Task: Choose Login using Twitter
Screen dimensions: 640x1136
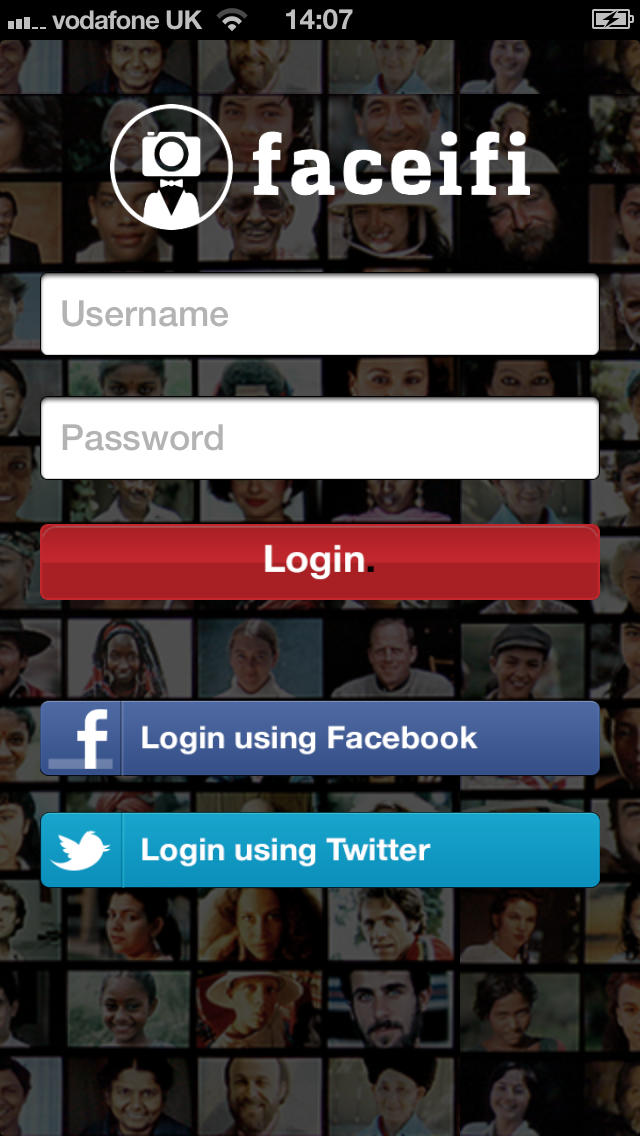Action: pyautogui.click(x=320, y=850)
